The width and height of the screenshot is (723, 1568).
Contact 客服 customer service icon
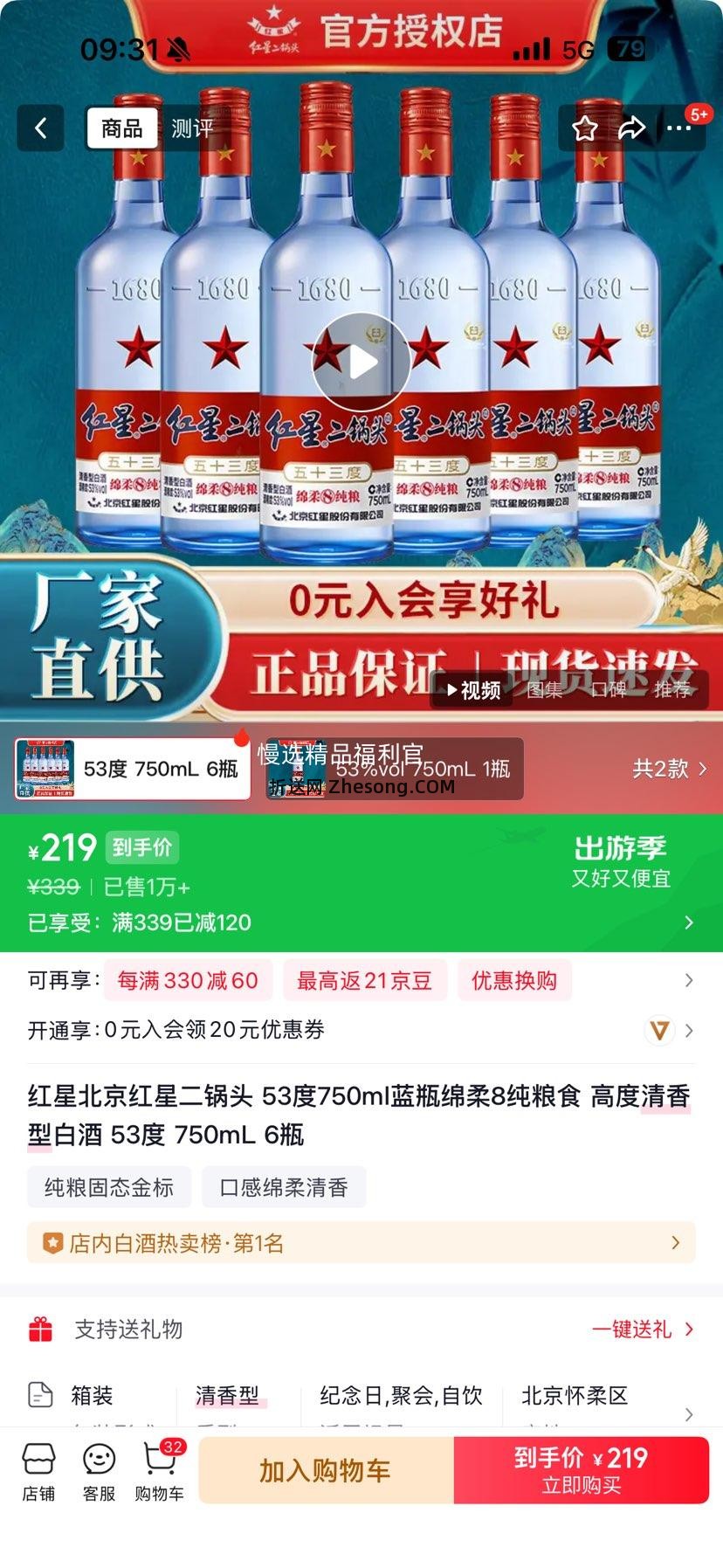click(98, 1470)
